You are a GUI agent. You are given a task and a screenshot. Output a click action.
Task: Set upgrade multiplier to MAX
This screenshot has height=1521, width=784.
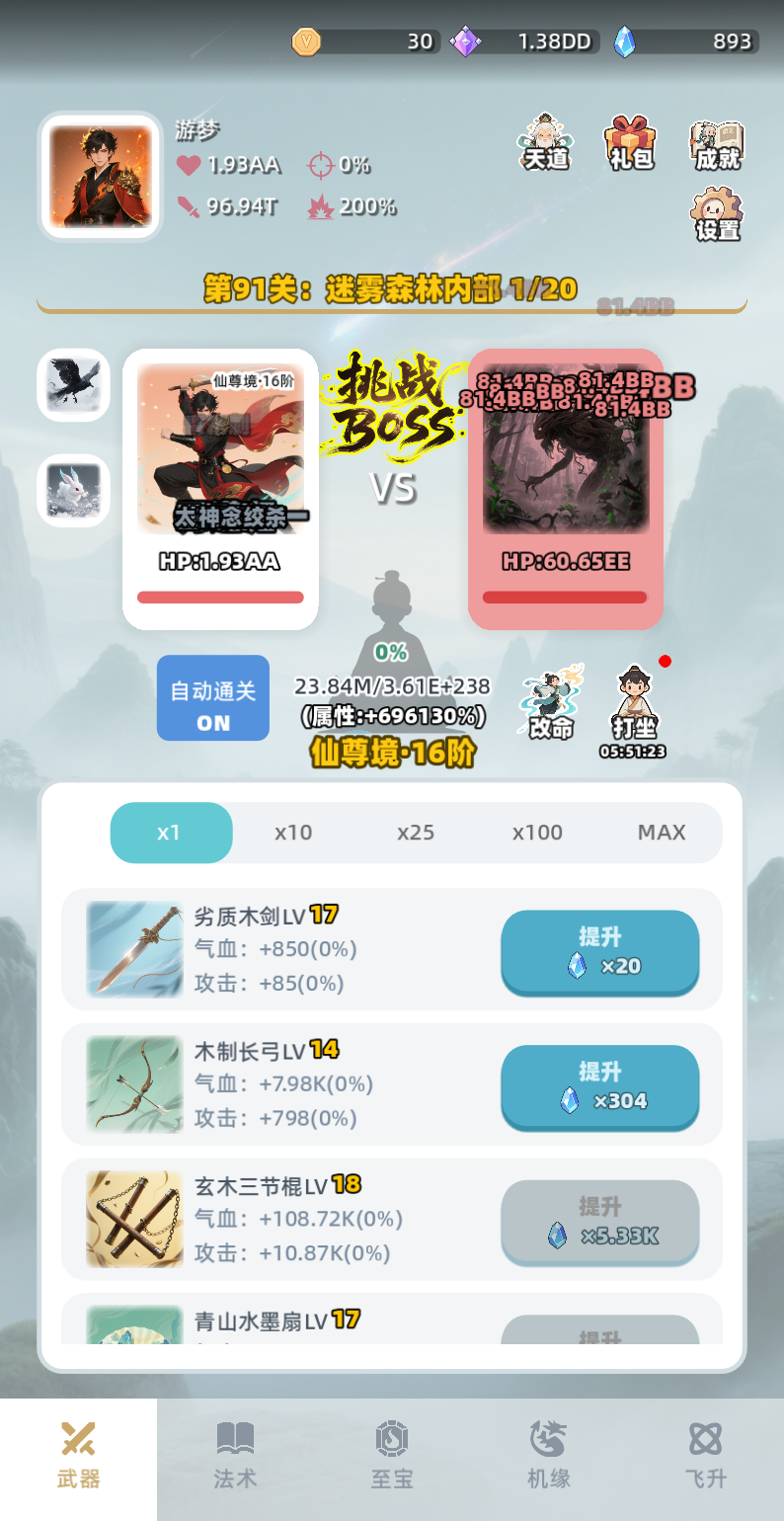(661, 833)
